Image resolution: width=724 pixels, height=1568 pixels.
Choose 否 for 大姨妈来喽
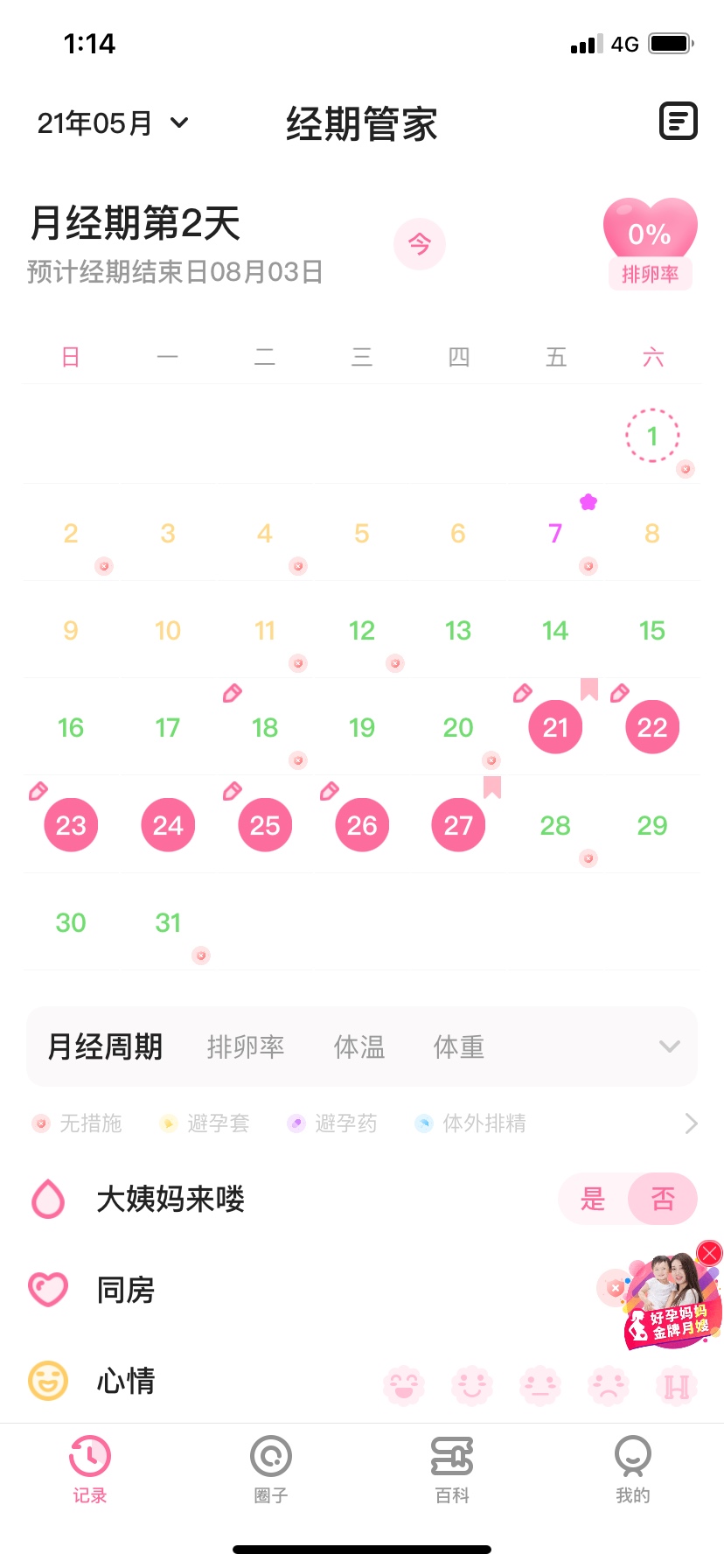pyautogui.click(x=663, y=1199)
